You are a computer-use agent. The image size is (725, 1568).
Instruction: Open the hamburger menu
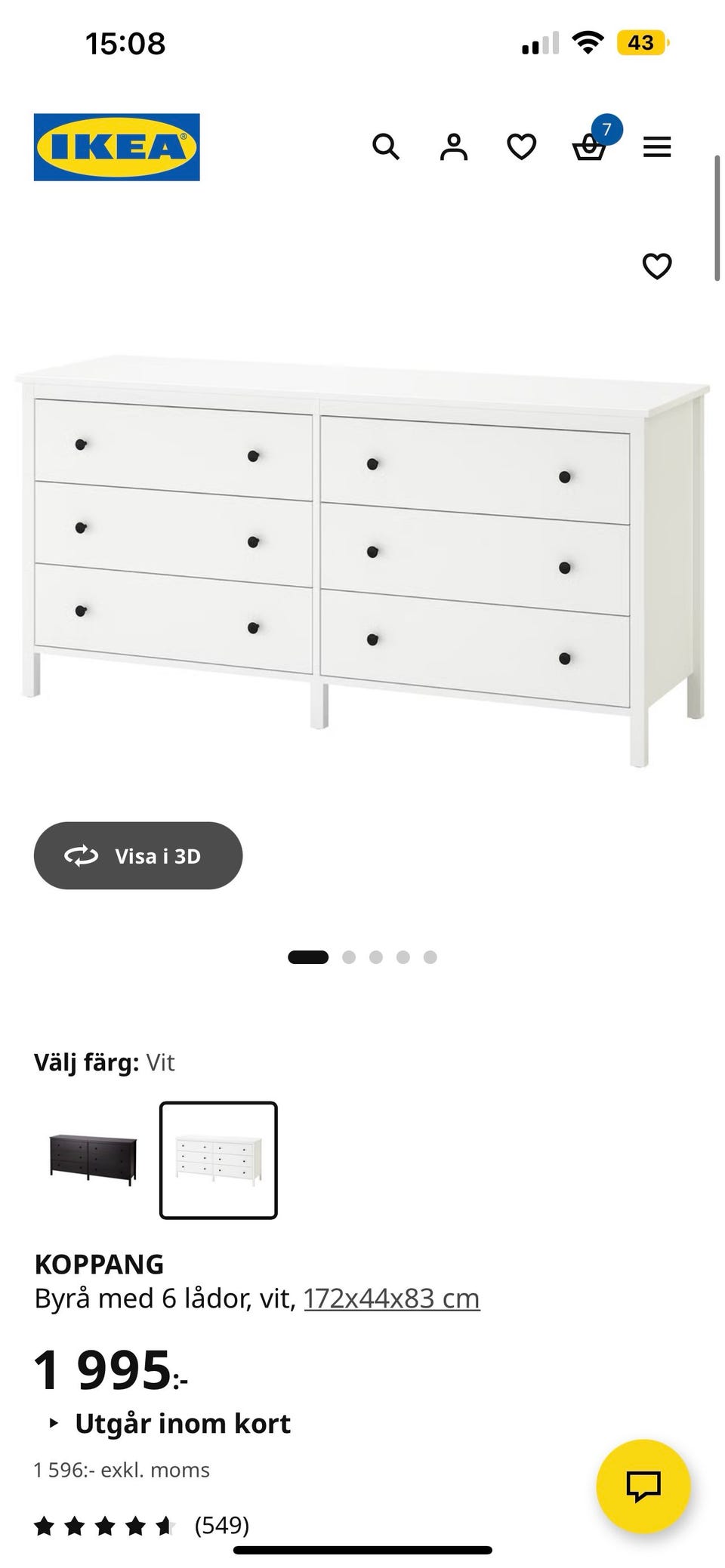[x=658, y=146]
